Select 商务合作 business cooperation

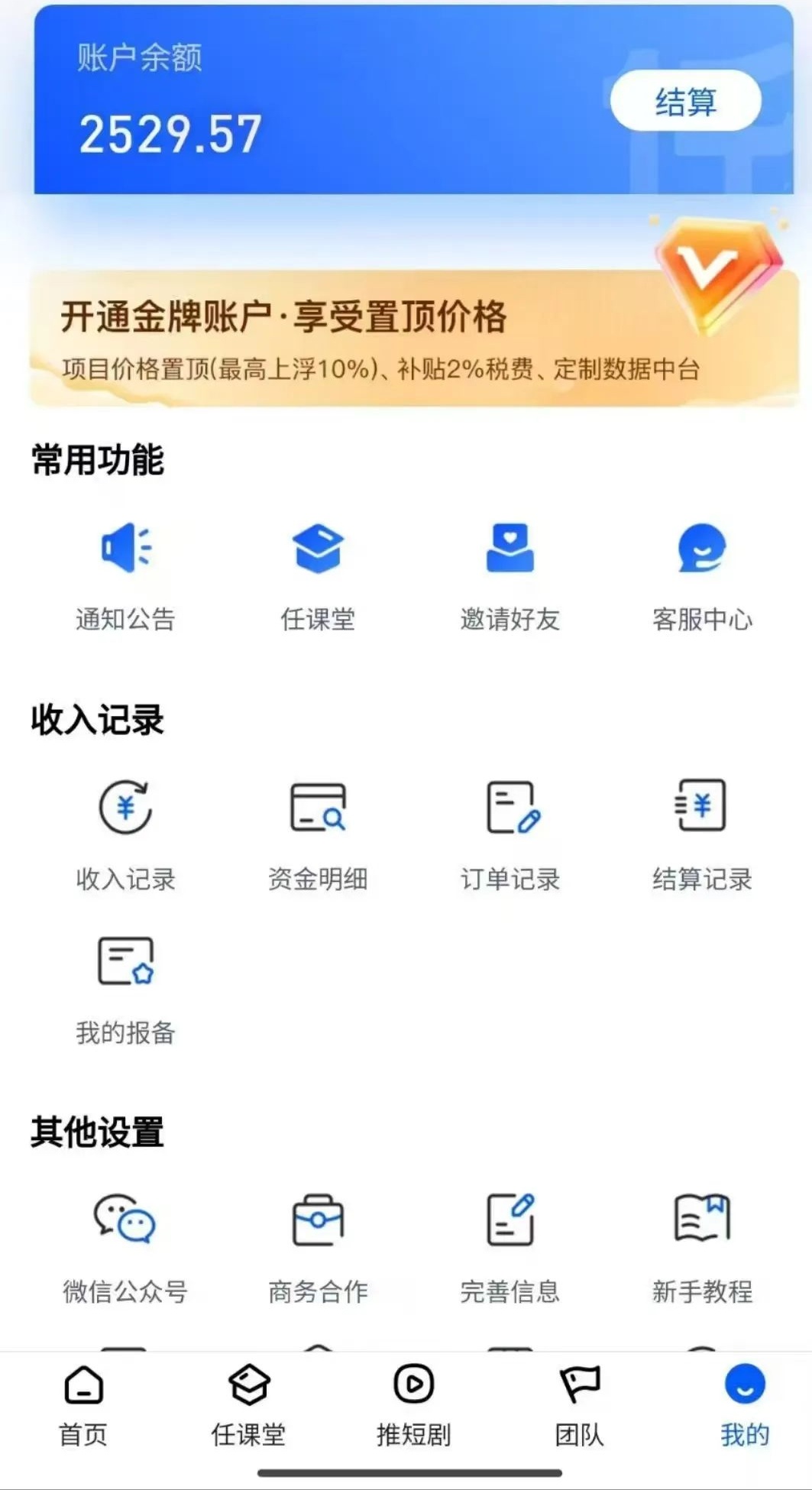318,1247
